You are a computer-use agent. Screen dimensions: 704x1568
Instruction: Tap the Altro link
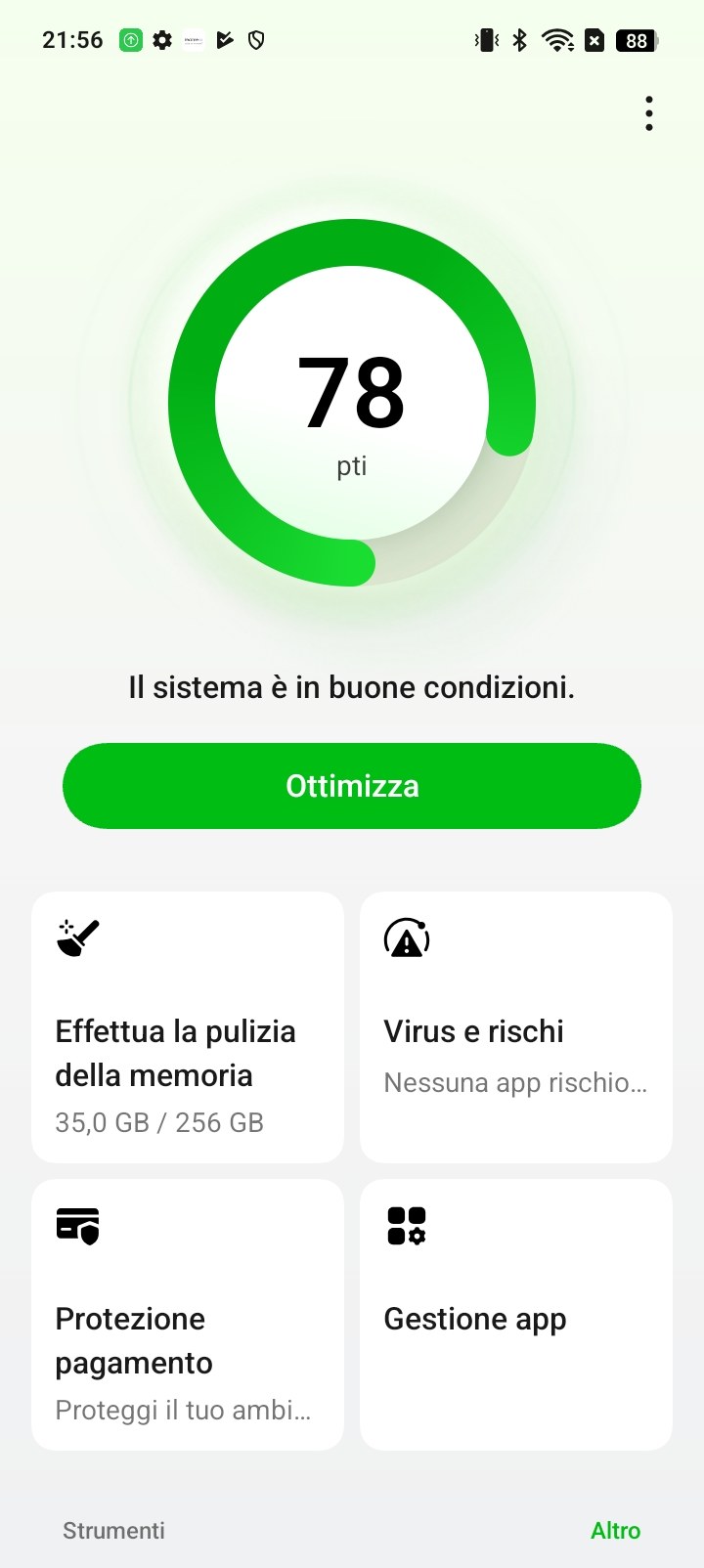[x=616, y=1531]
